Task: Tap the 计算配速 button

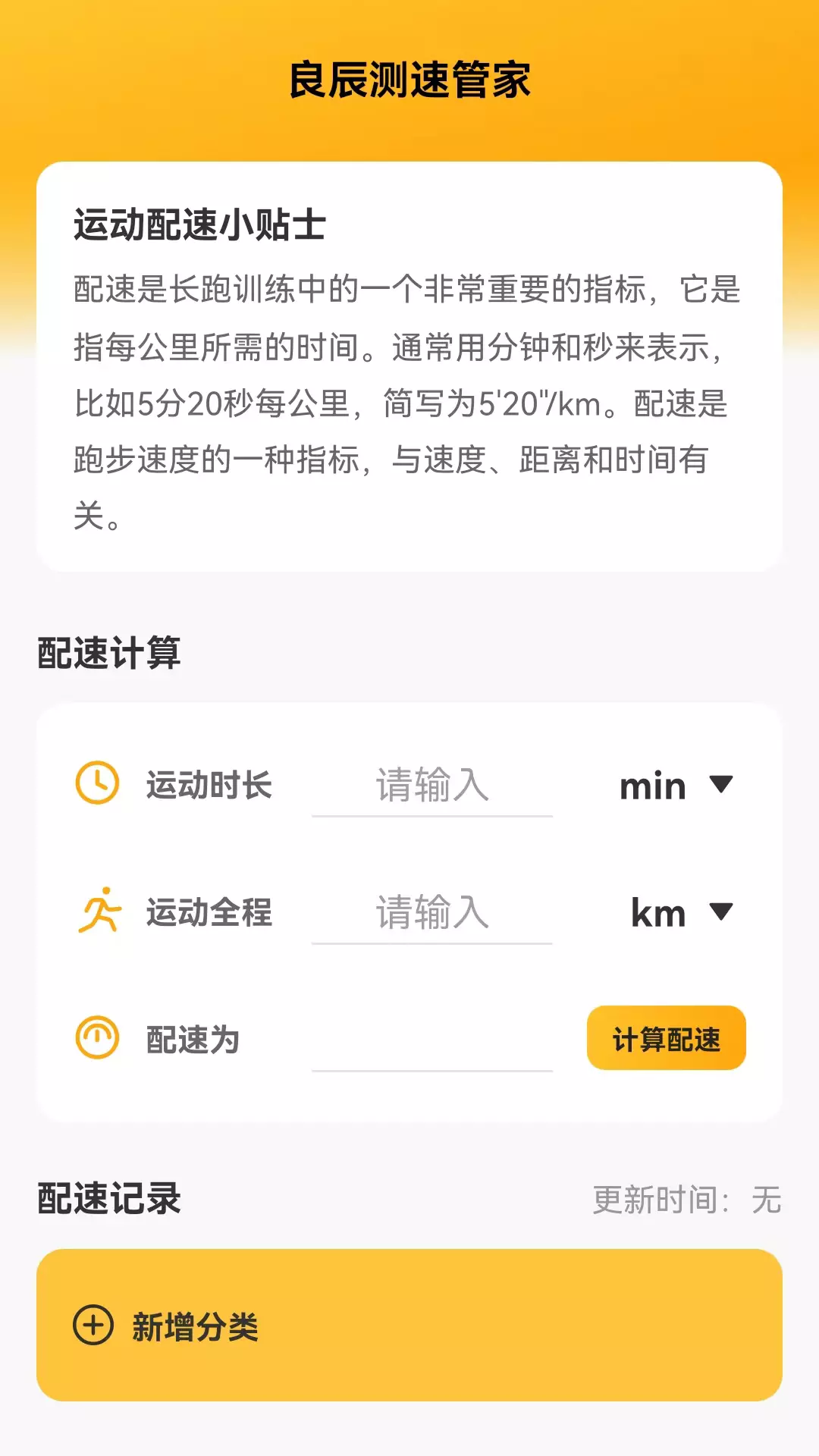Action: coord(667,1038)
